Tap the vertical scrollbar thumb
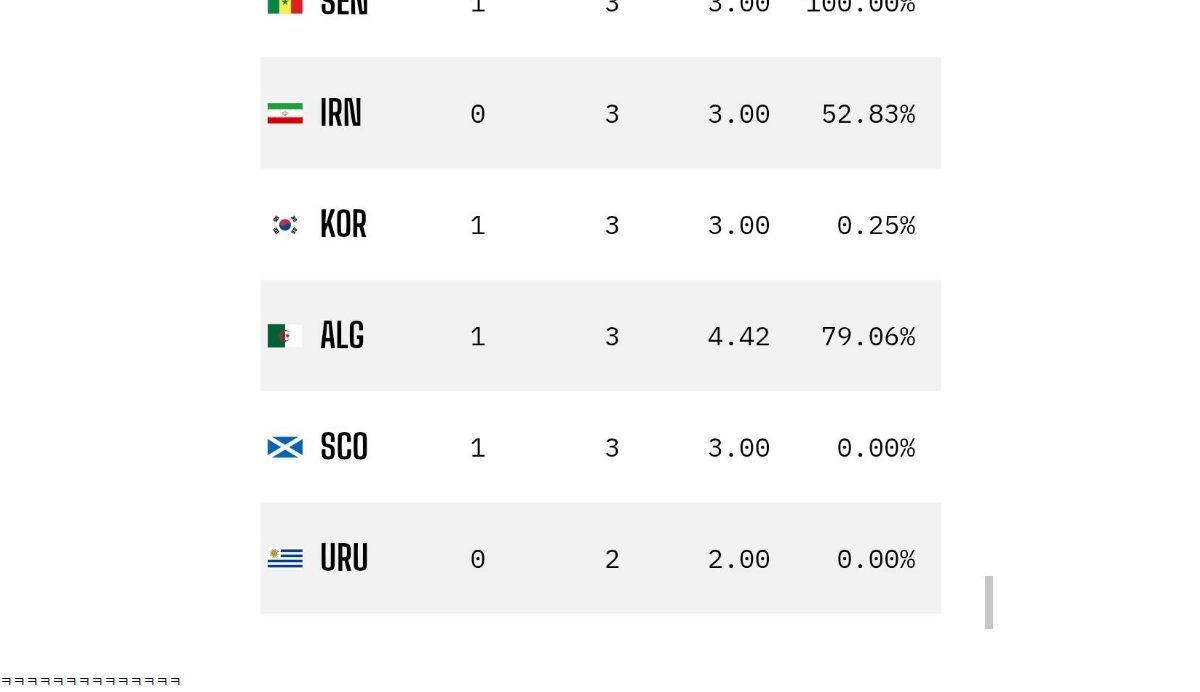This screenshot has width=1200, height=692. click(989, 602)
